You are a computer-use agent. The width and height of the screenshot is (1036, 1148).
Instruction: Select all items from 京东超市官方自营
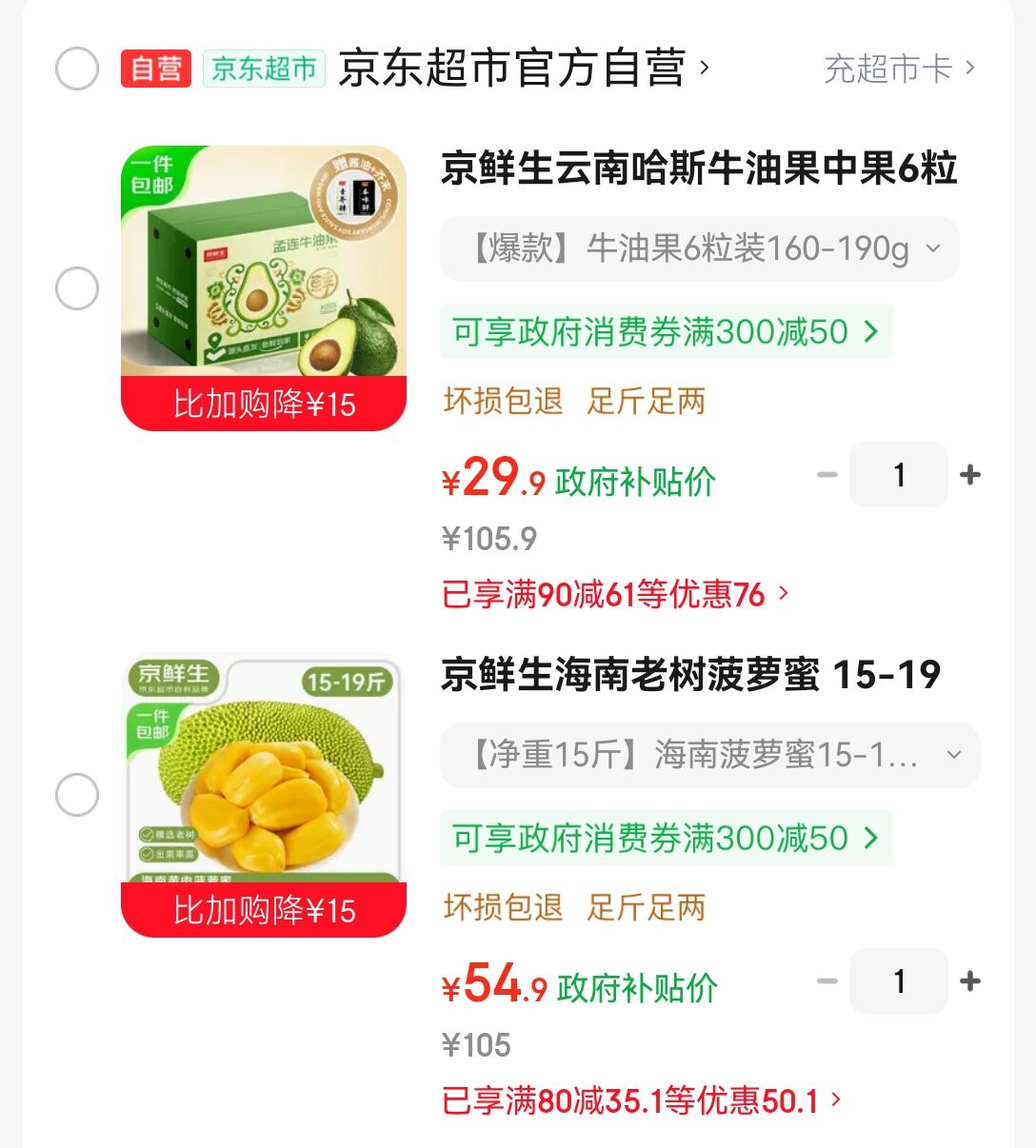click(x=77, y=69)
